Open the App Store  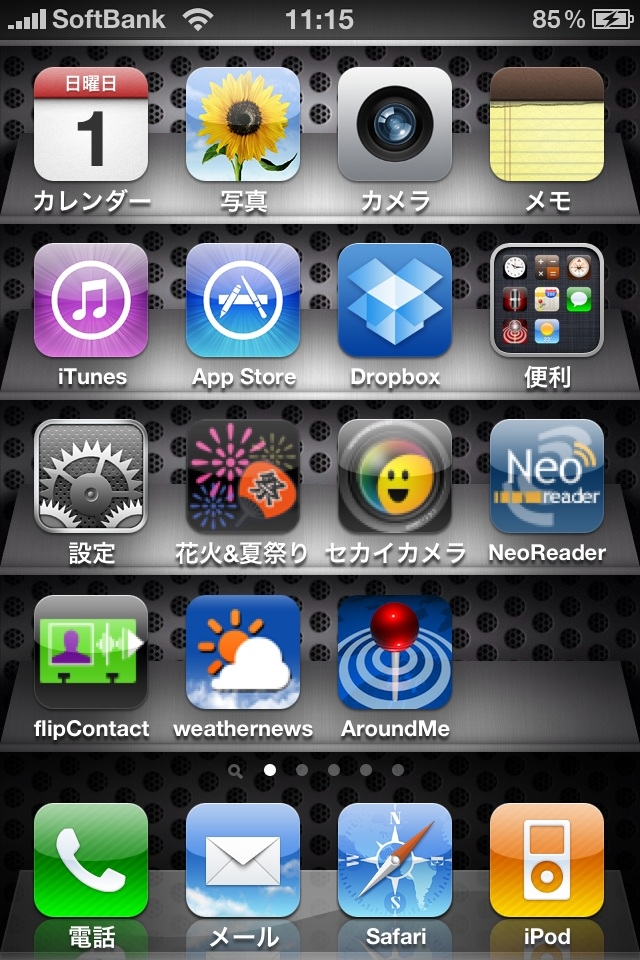coord(243,300)
